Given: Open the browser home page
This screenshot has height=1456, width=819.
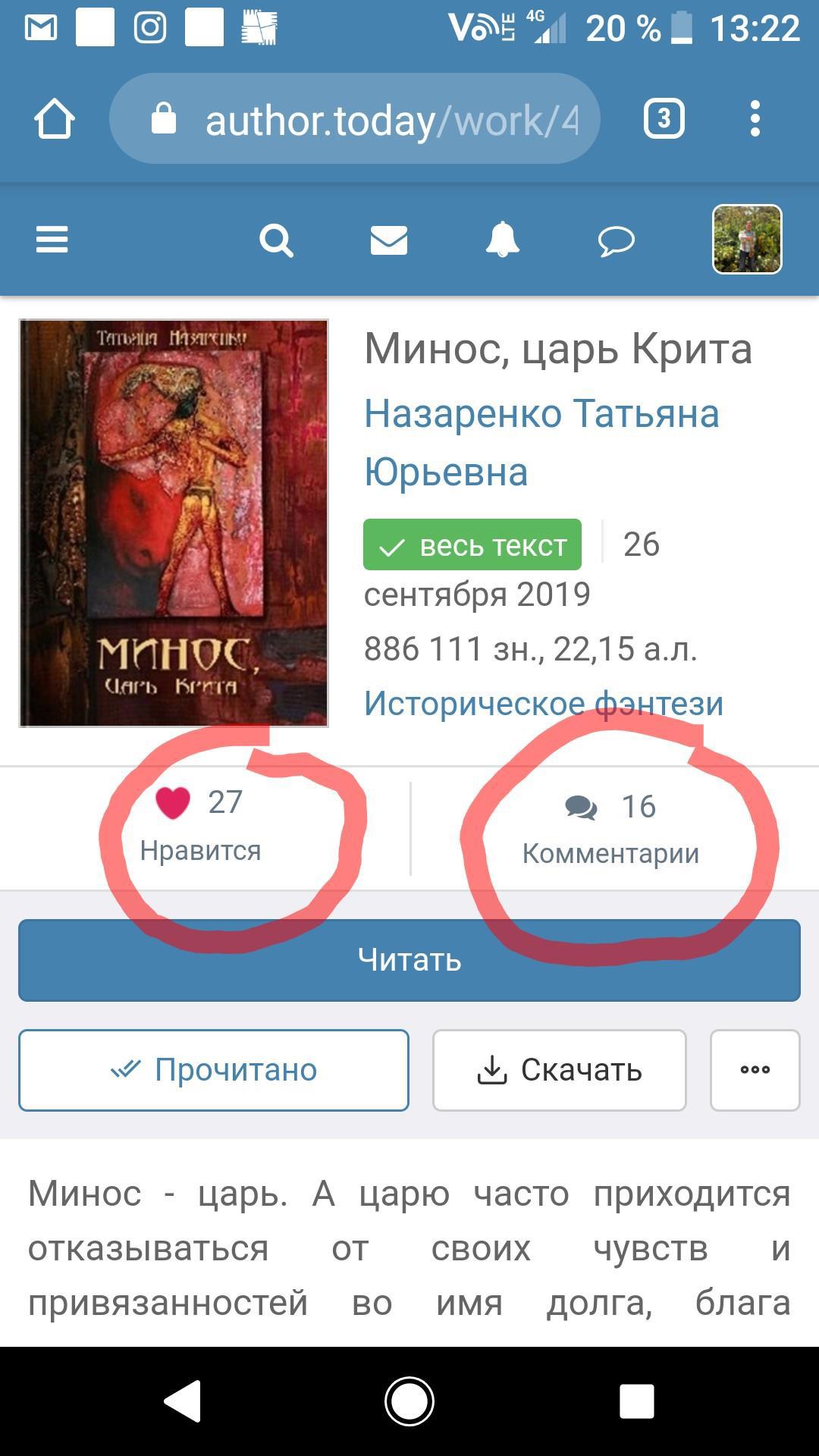Looking at the screenshot, I should point(54,119).
